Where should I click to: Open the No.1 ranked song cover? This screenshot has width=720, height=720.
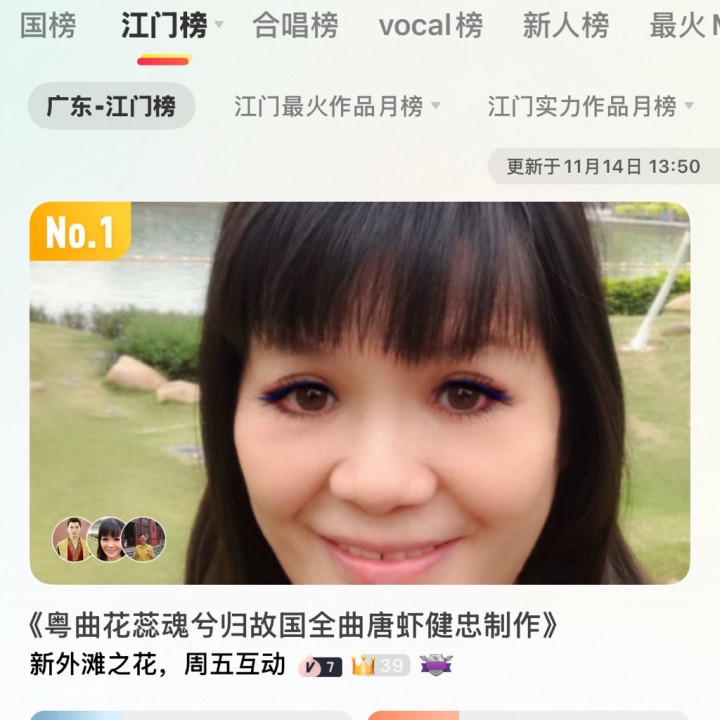(360, 392)
